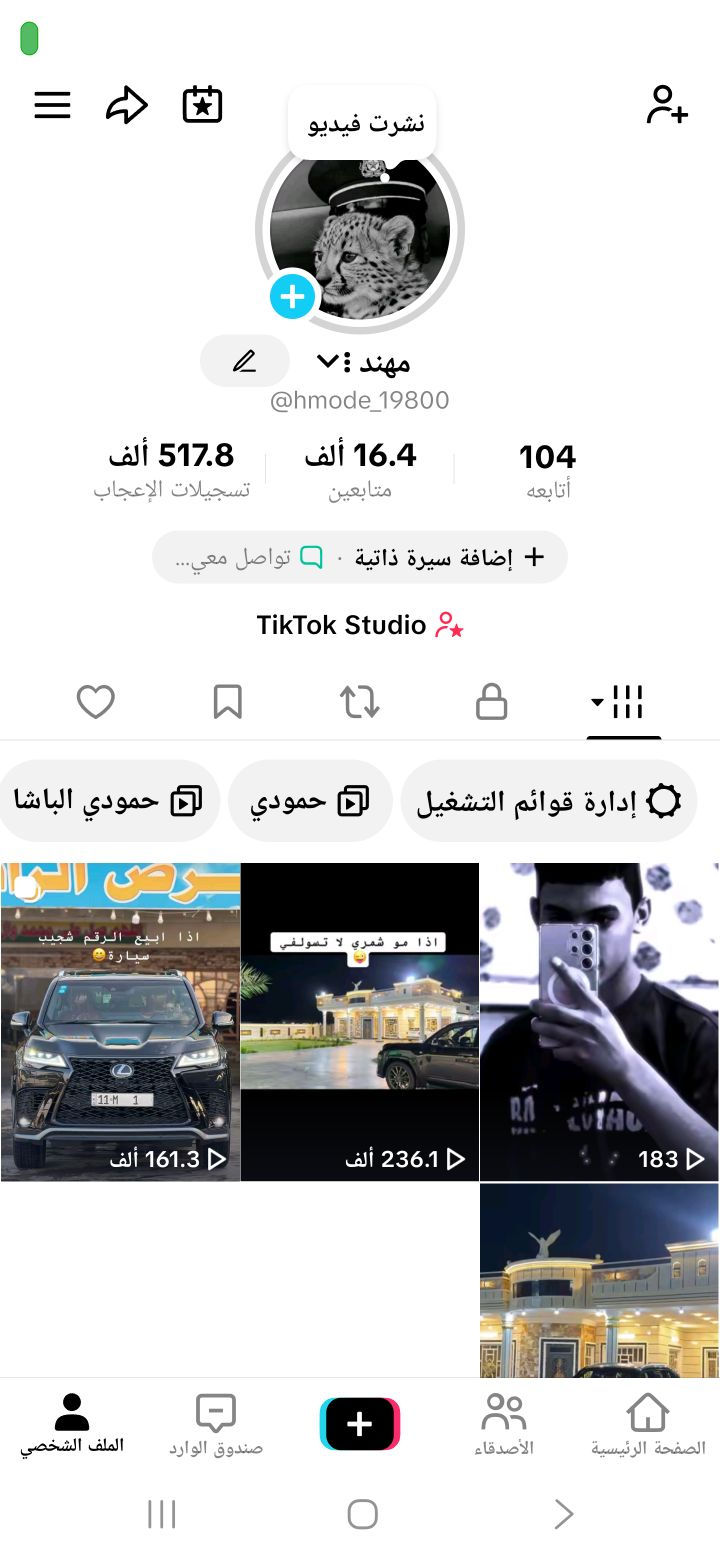Screen dimensions: 720x1560
Task: Tap the blue plus on profile photo
Action: coord(293,297)
